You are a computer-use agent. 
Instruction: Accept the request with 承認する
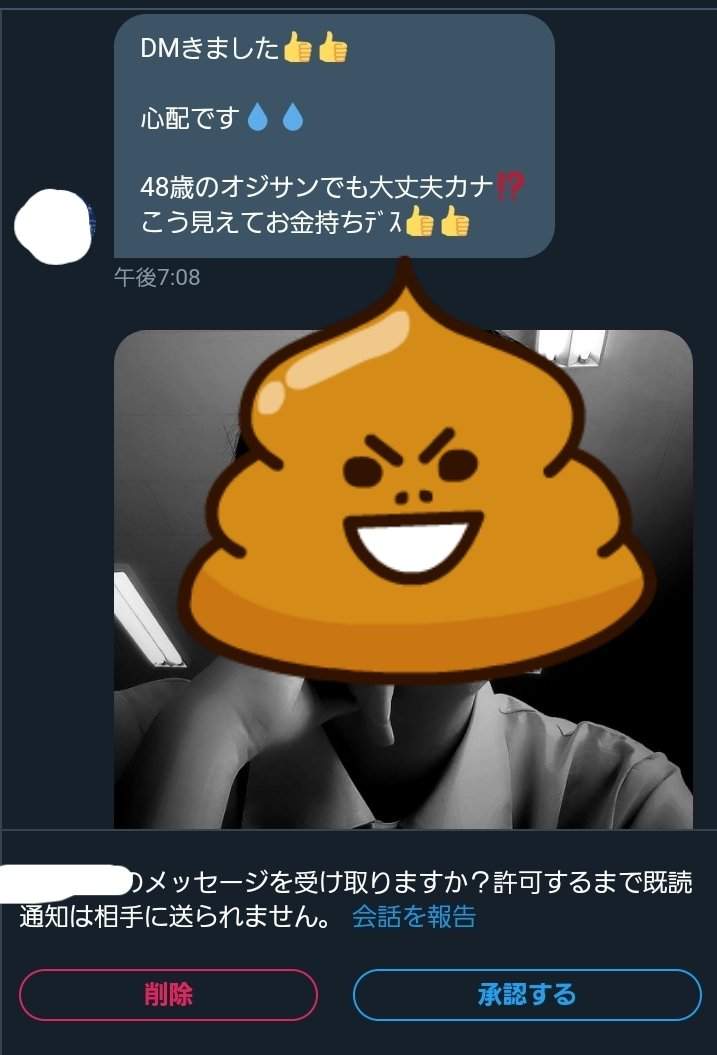tap(526, 994)
